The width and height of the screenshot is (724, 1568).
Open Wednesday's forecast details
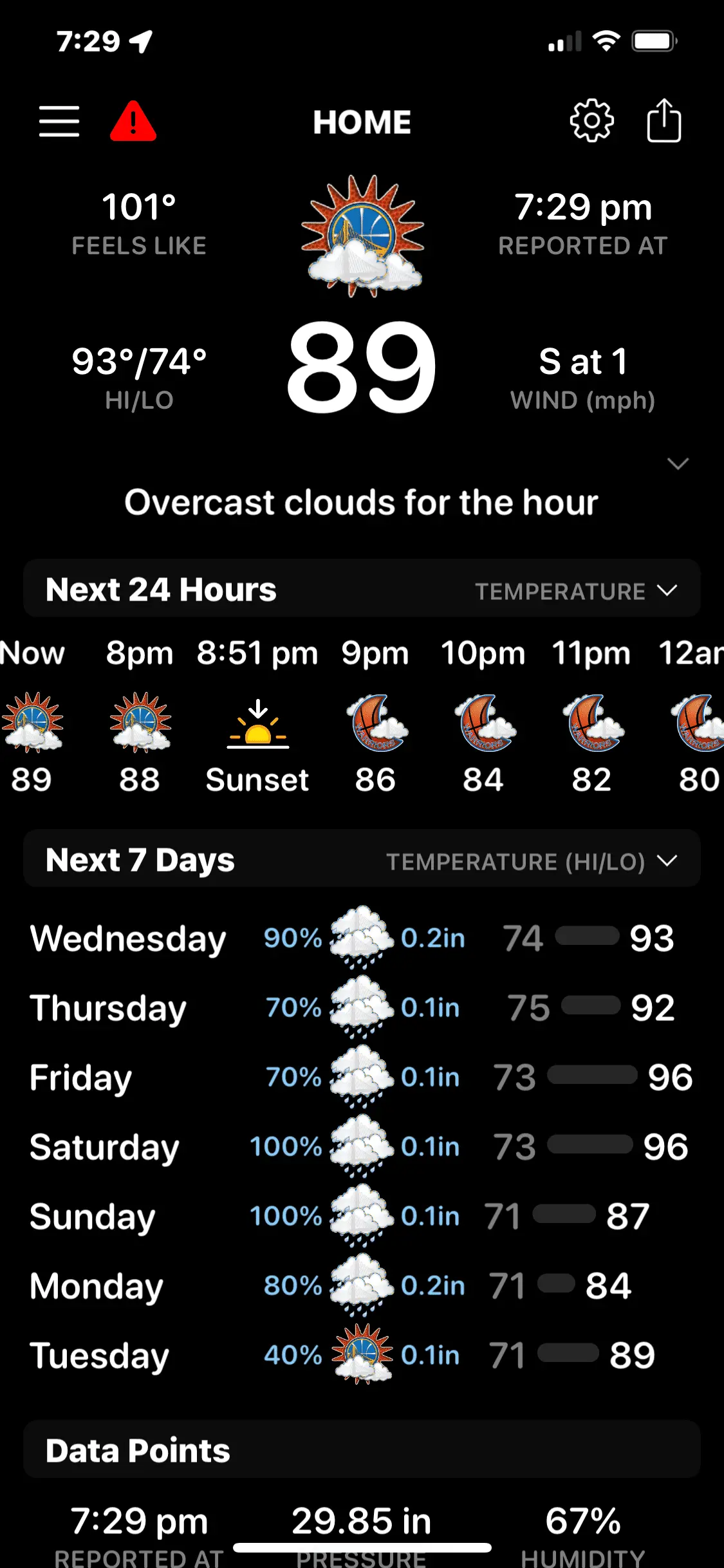pyautogui.click(x=362, y=938)
